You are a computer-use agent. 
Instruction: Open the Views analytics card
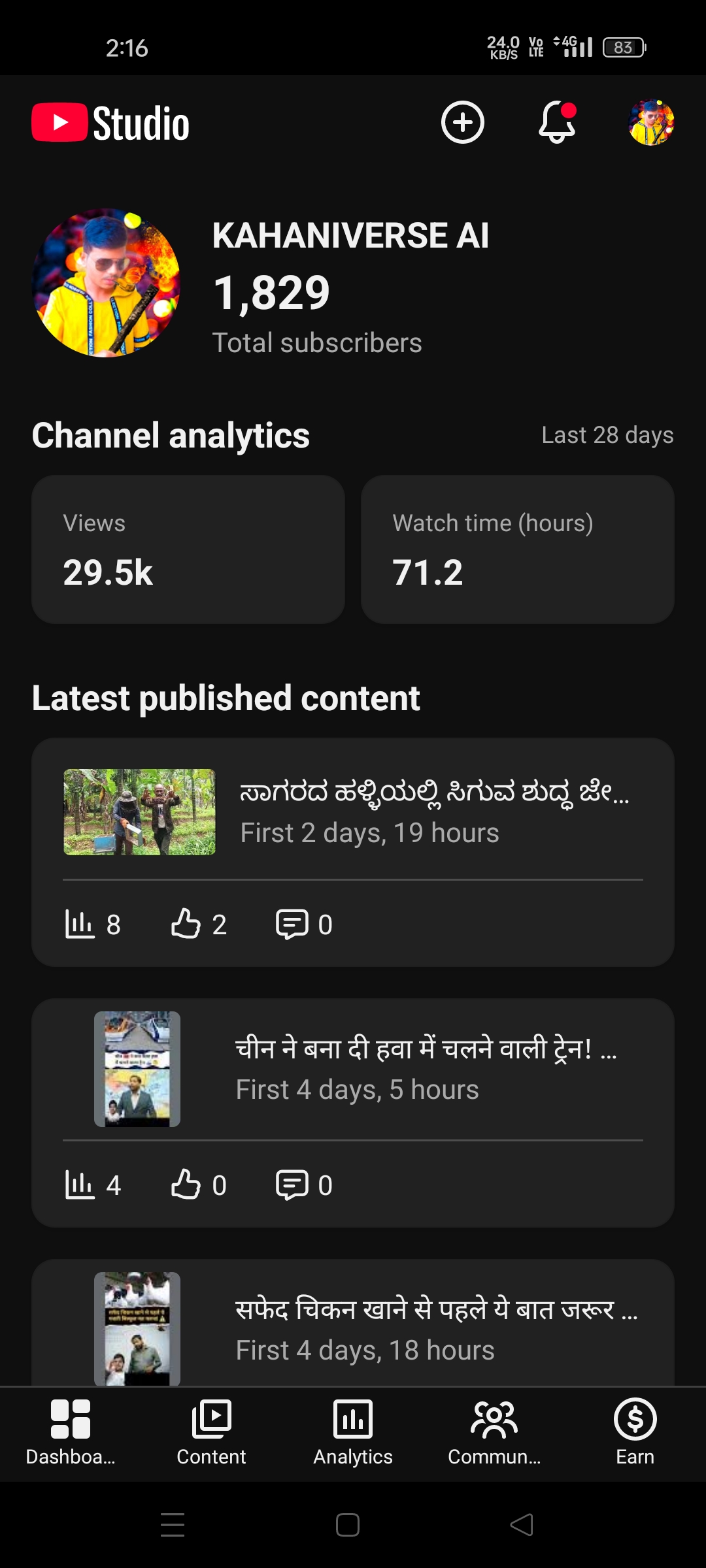click(x=188, y=549)
